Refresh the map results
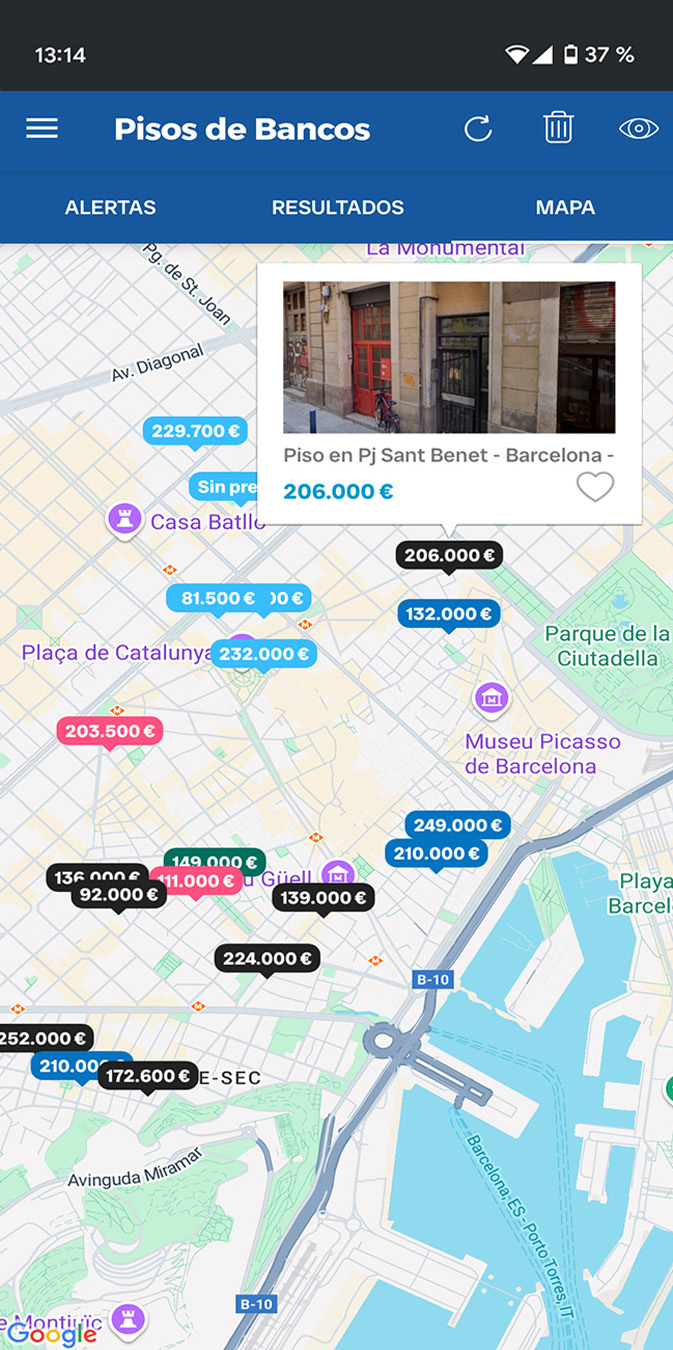This screenshot has height=1350, width=673. tap(478, 129)
